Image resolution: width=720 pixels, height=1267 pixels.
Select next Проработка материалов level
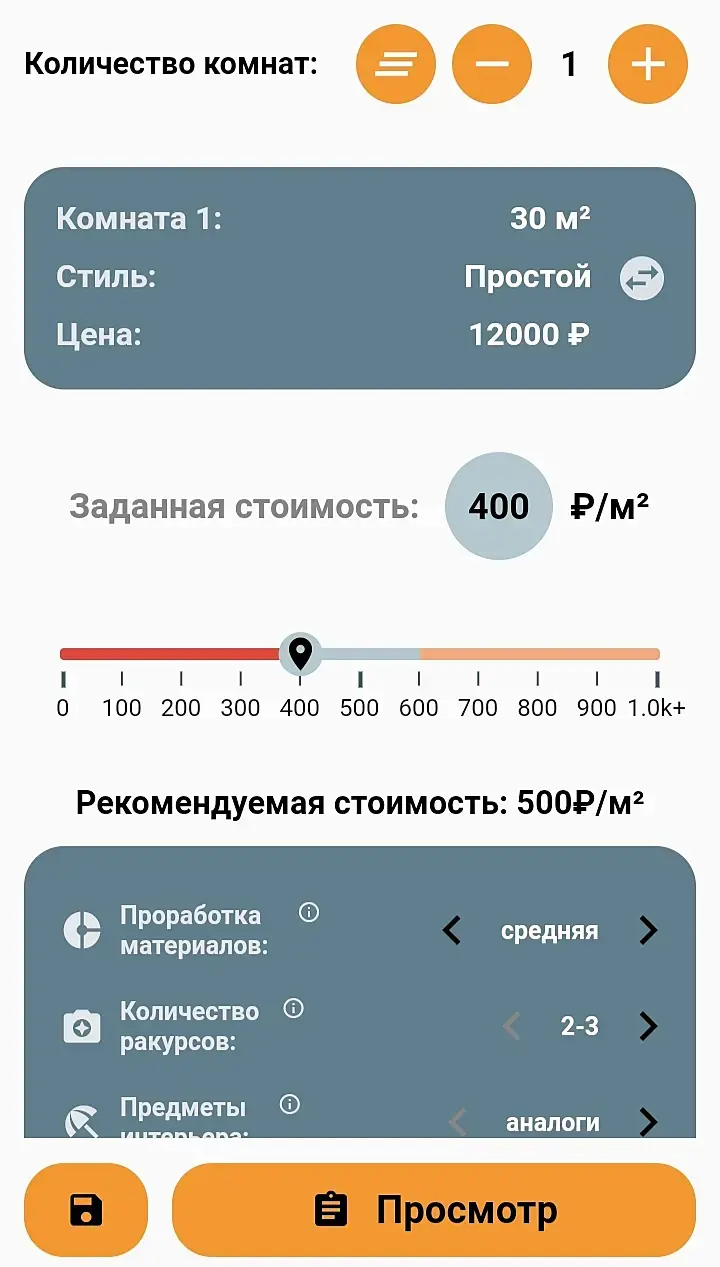click(648, 931)
